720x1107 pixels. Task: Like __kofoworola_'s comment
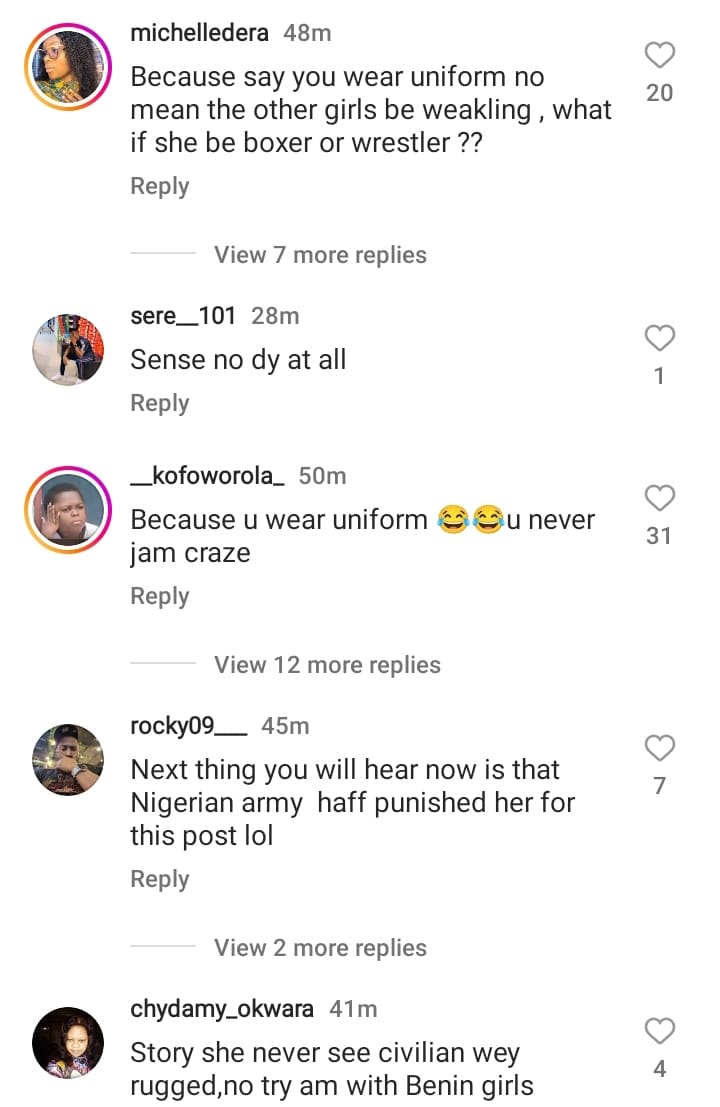click(660, 498)
